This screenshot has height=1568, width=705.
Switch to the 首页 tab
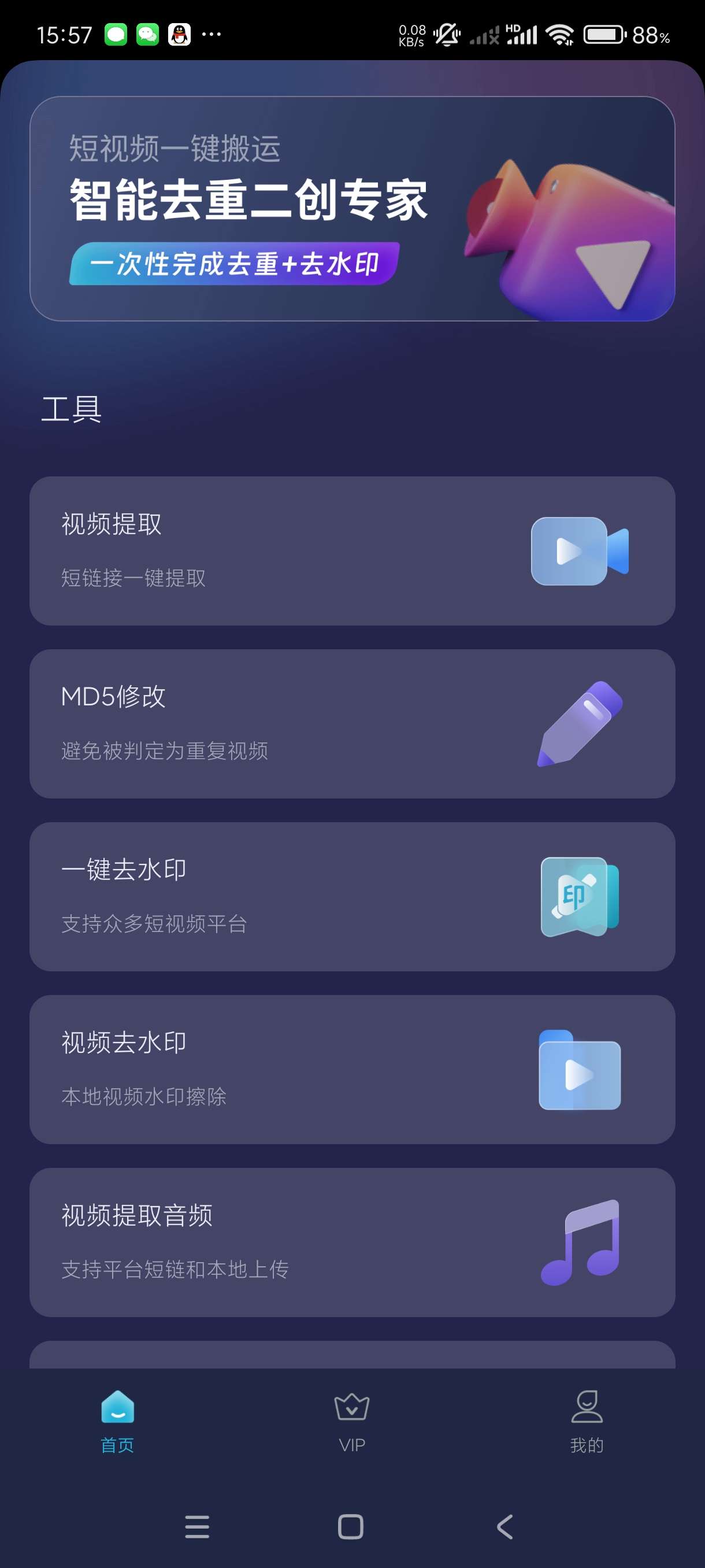pos(117,1421)
